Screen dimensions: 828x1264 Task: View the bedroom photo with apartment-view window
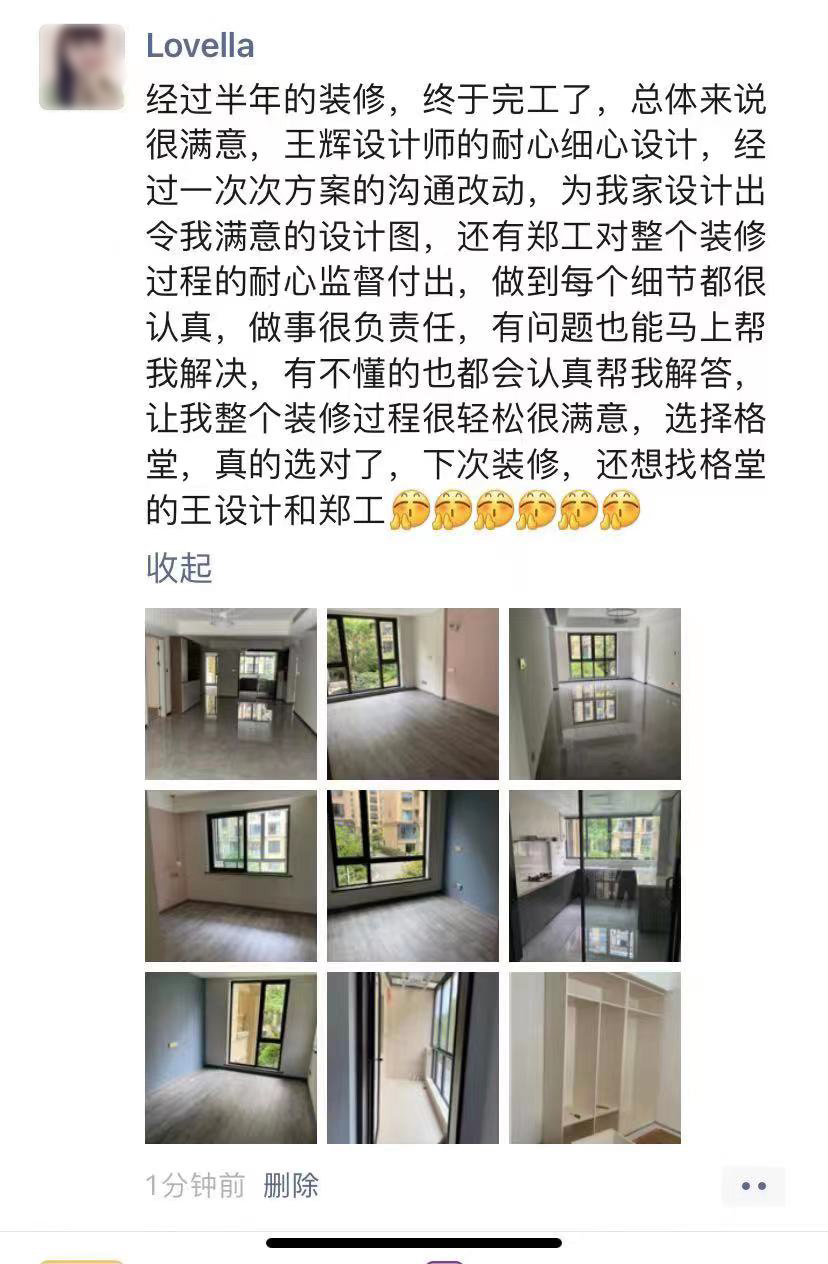(231, 875)
